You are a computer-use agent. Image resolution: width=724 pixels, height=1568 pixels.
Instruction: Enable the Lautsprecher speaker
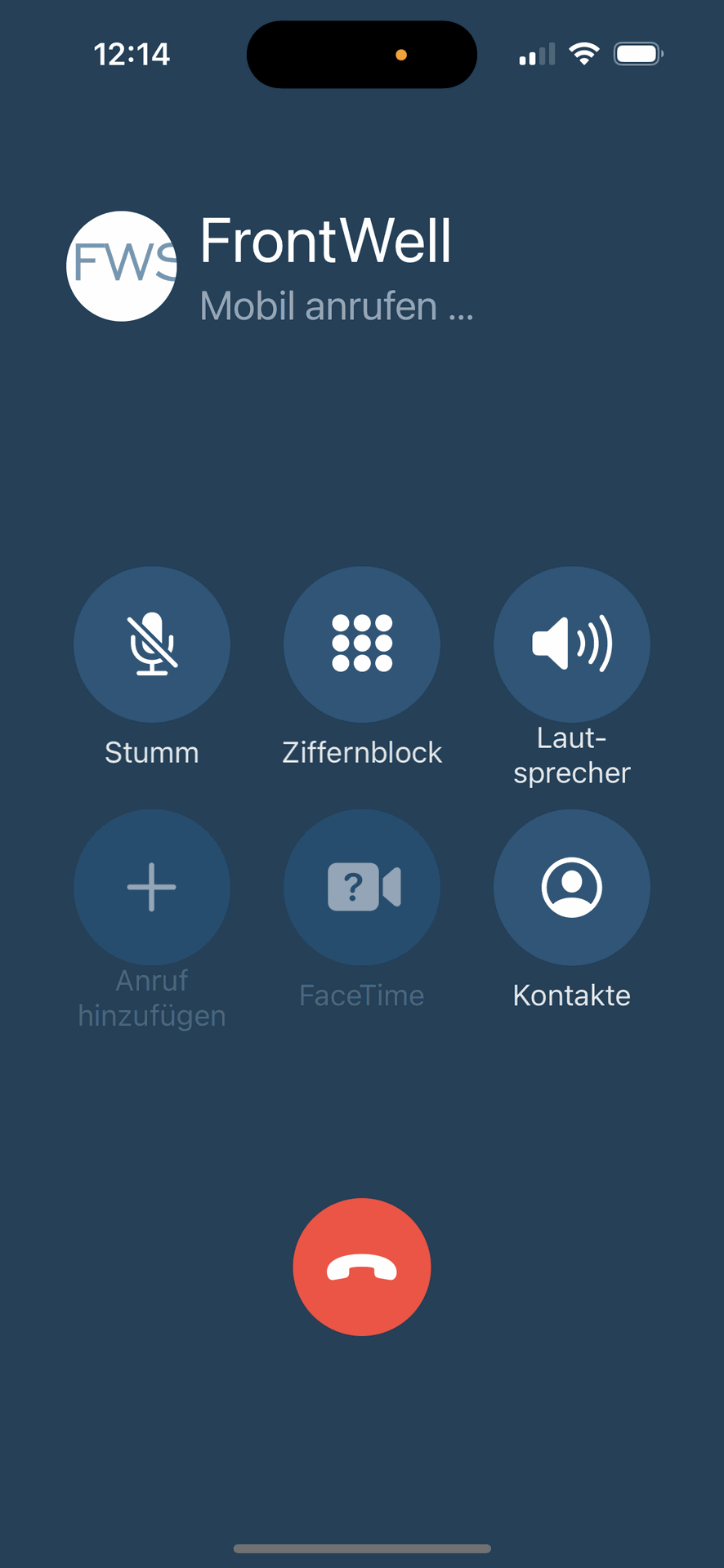click(571, 644)
